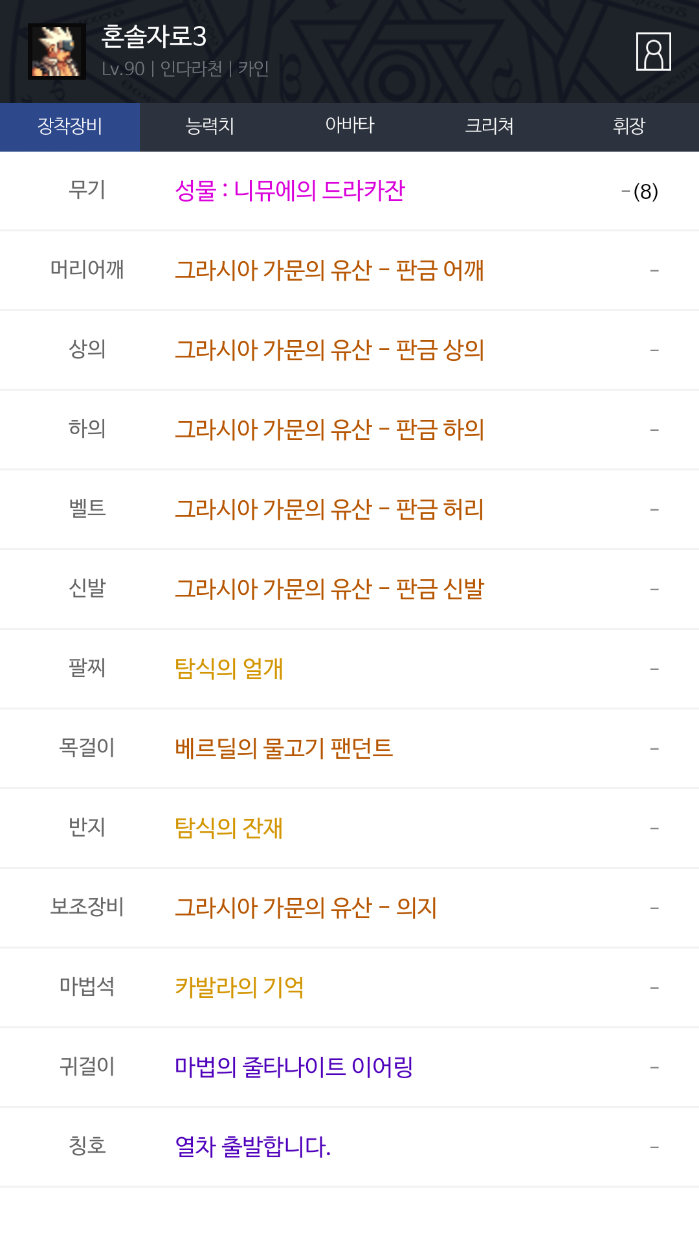The width and height of the screenshot is (699, 1244).
Task: Open the character portrait icon
Action: click(x=653, y=51)
